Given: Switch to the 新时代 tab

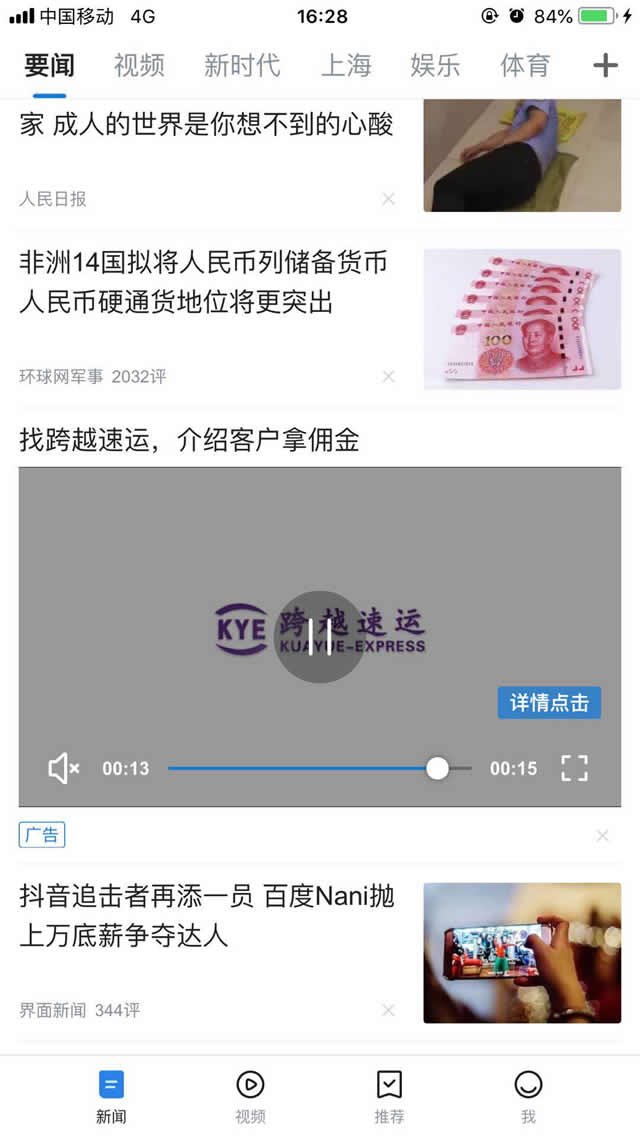Looking at the screenshot, I should (x=242, y=66).
